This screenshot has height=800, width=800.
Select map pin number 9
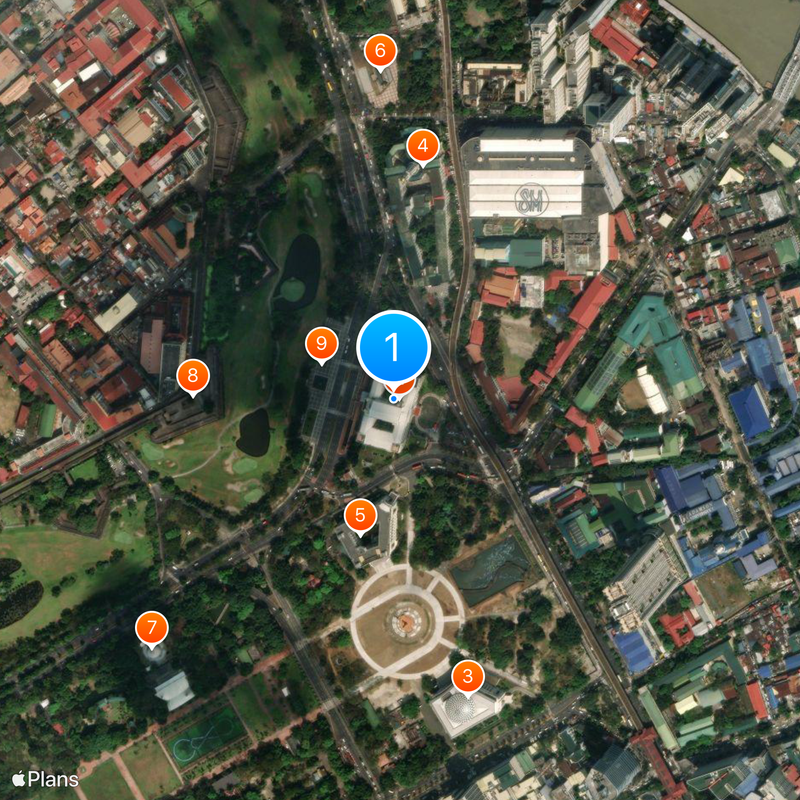tap(321, 345)
